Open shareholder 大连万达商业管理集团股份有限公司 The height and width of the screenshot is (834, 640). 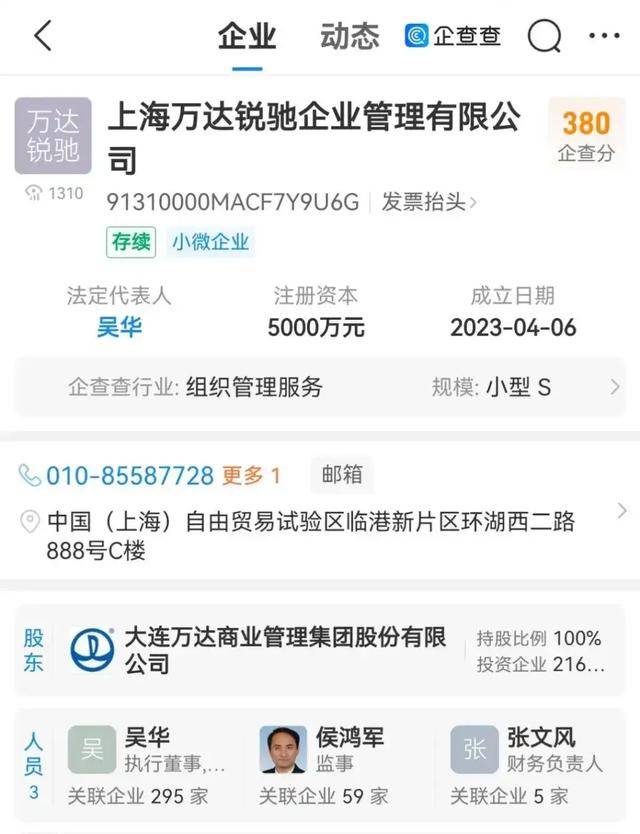click(285, 650)
